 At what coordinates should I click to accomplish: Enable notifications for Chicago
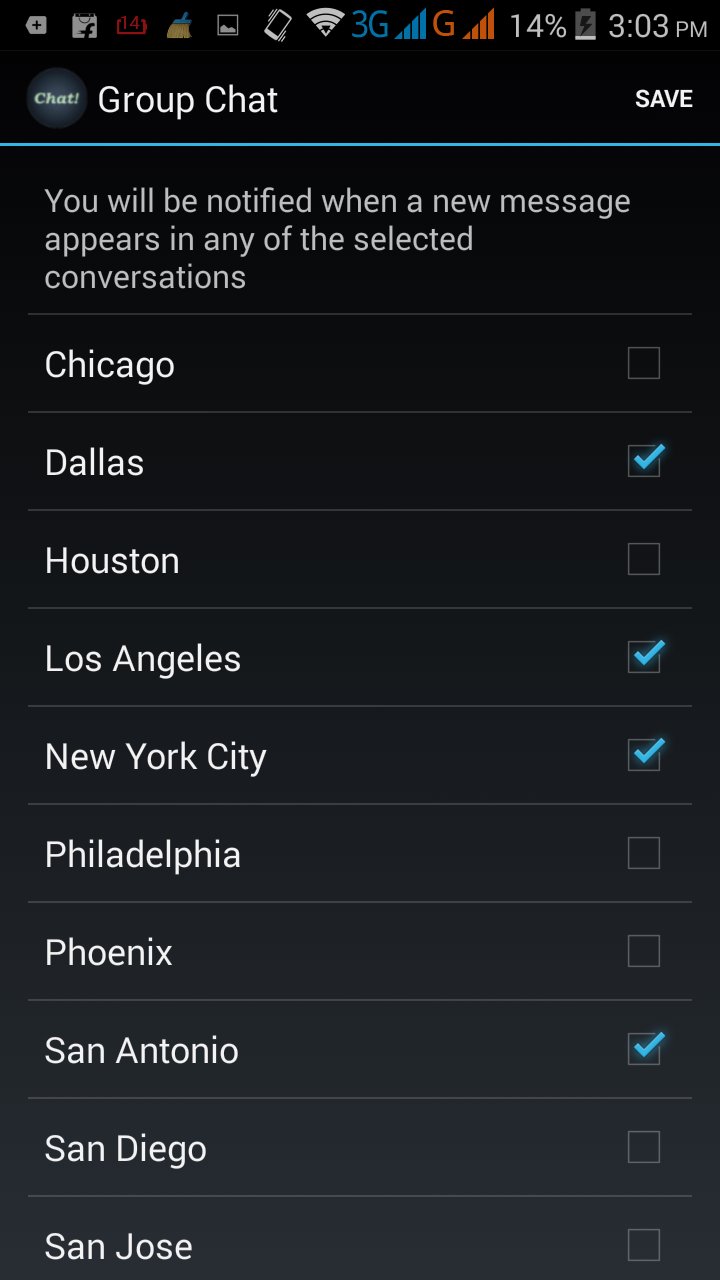click(x=645, y=362)
